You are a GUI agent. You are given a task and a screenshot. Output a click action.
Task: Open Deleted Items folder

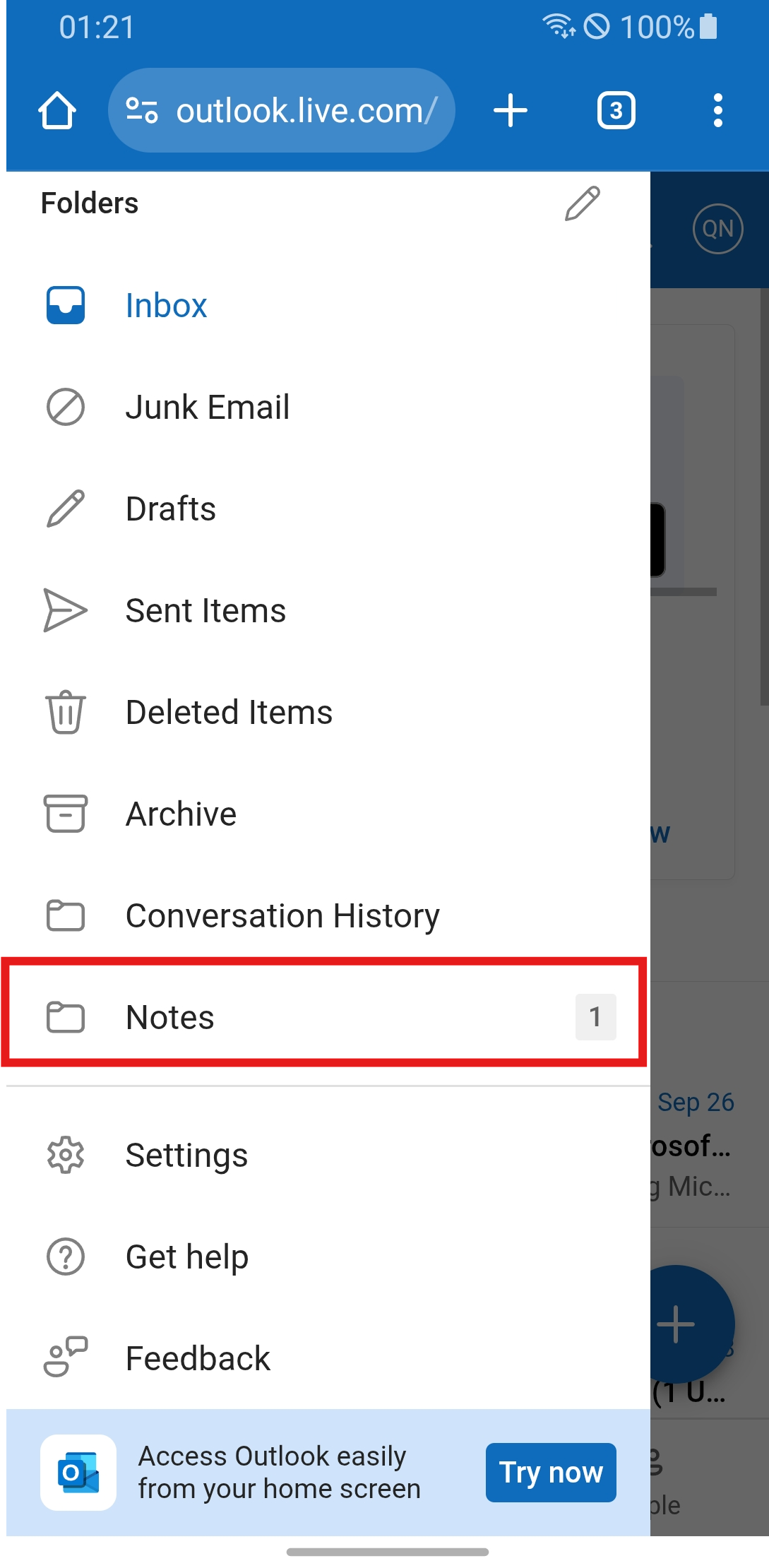228,713
